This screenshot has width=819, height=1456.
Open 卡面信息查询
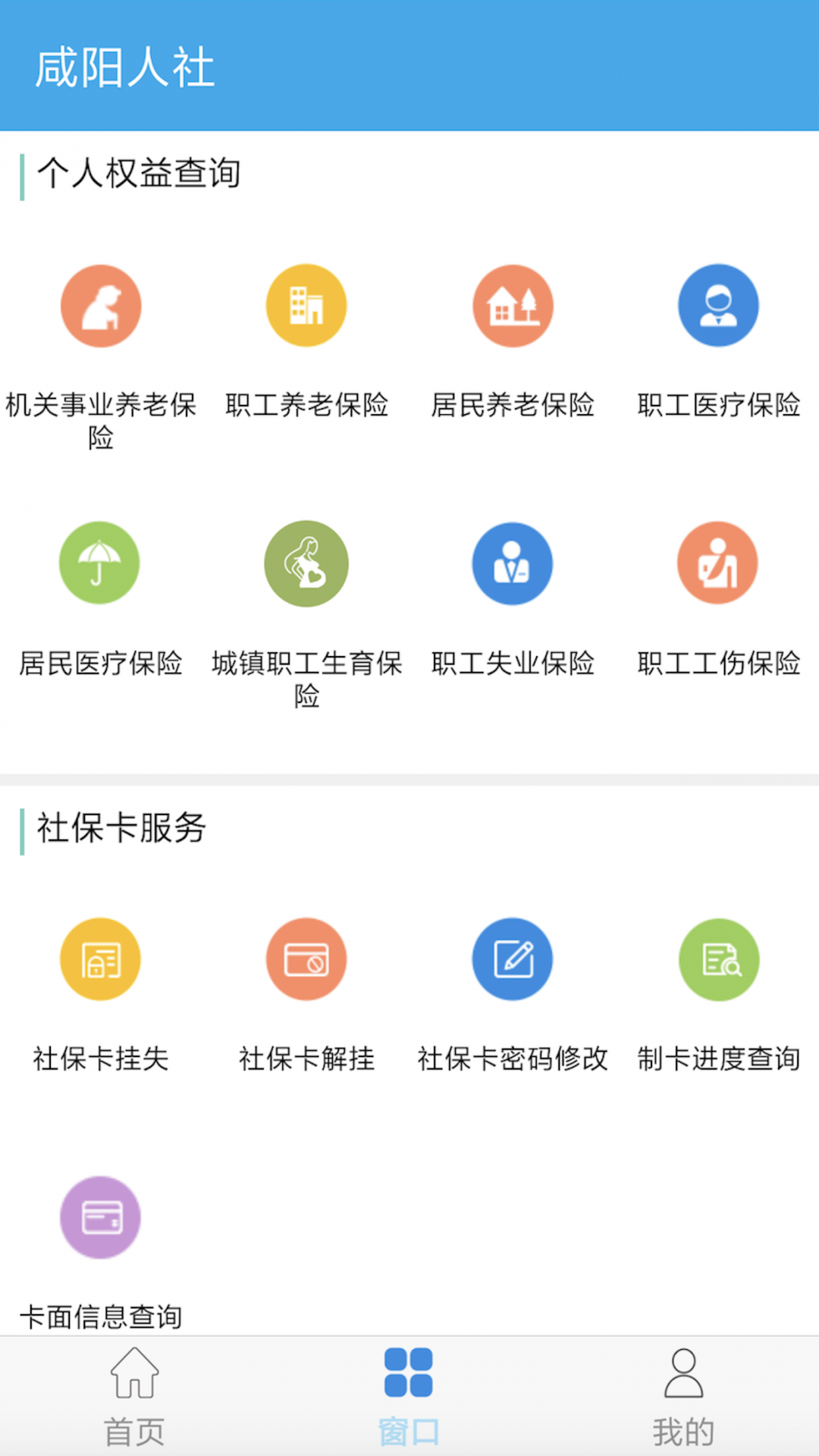coord(101,1218)
